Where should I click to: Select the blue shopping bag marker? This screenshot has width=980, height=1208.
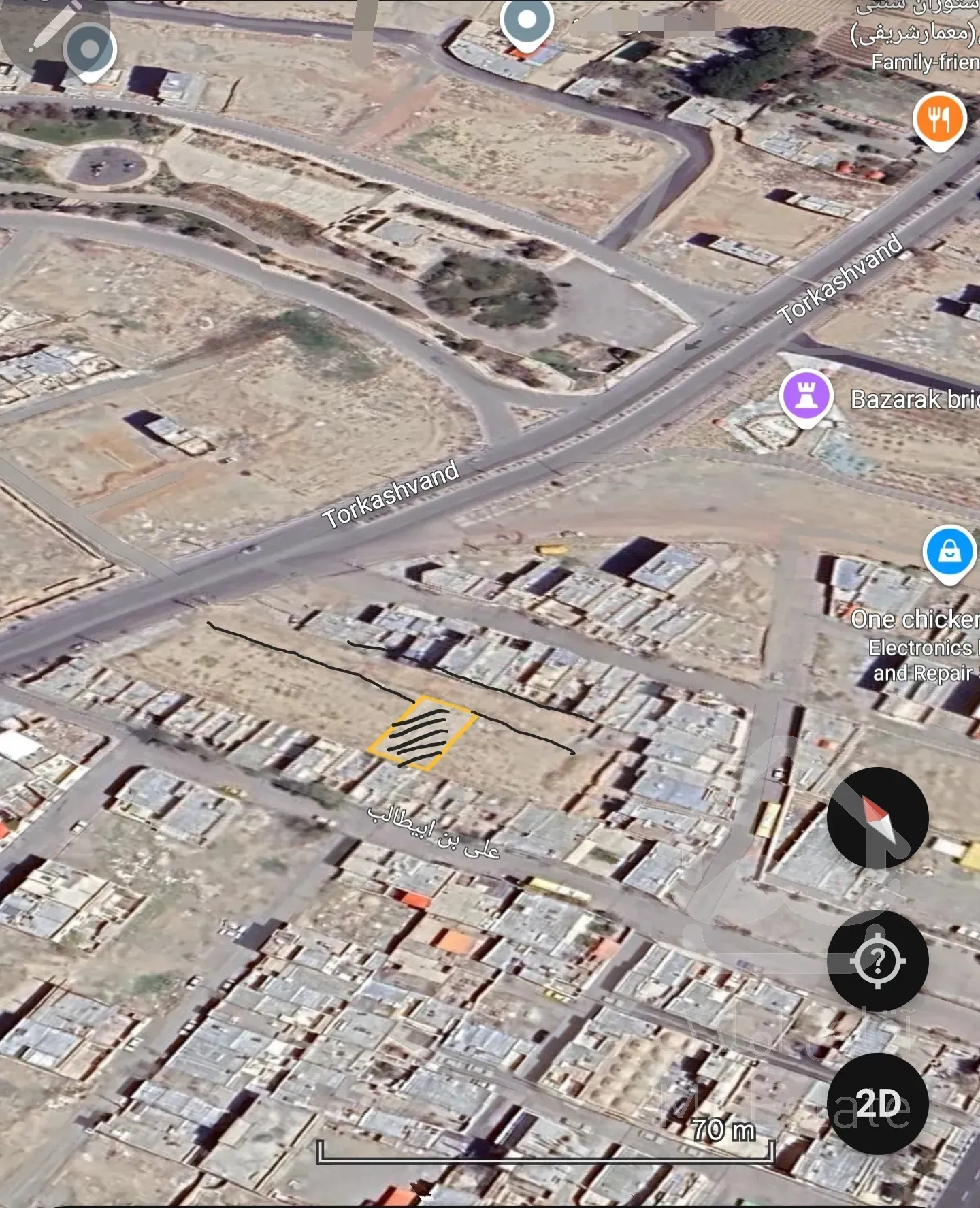[x=949, y=552]
